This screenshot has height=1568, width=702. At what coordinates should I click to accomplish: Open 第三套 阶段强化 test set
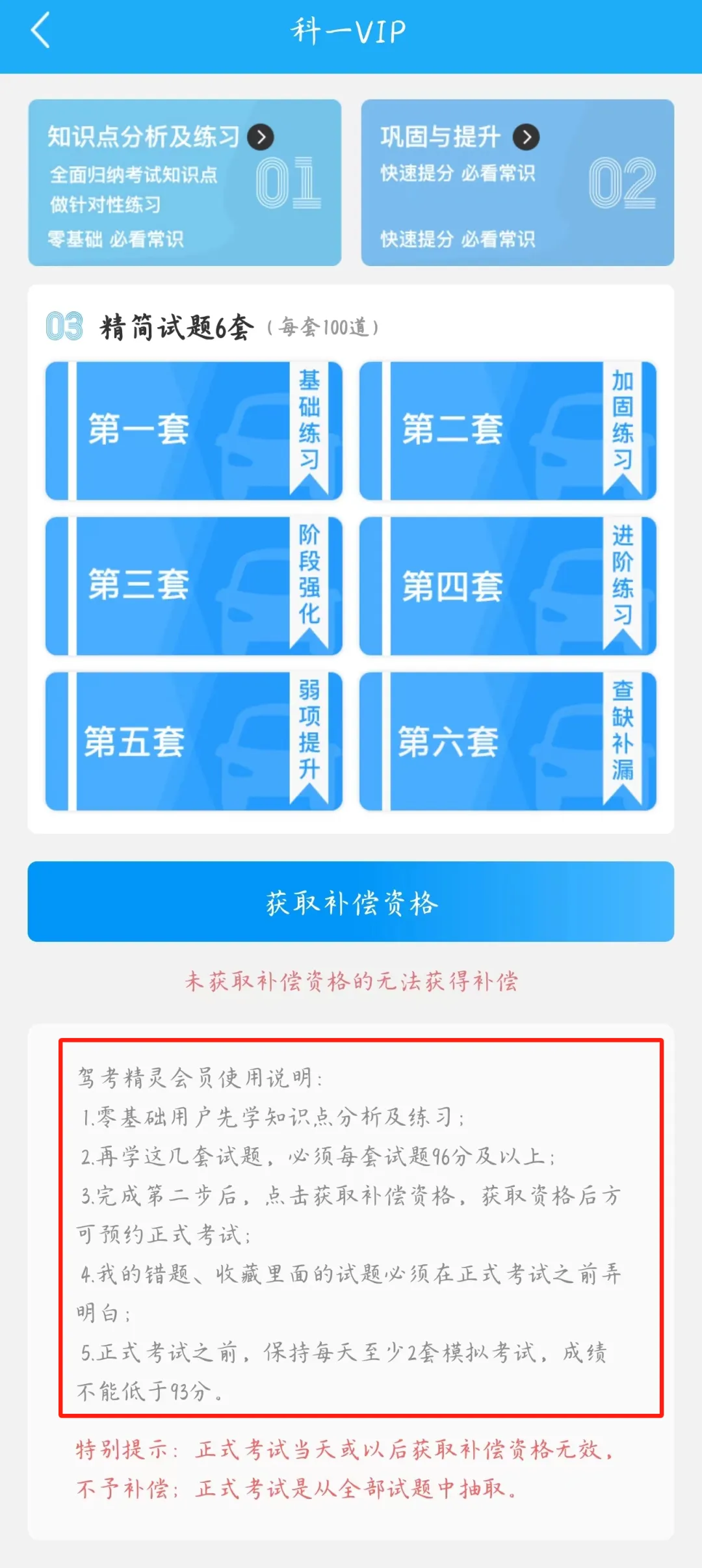coord(194,585)
